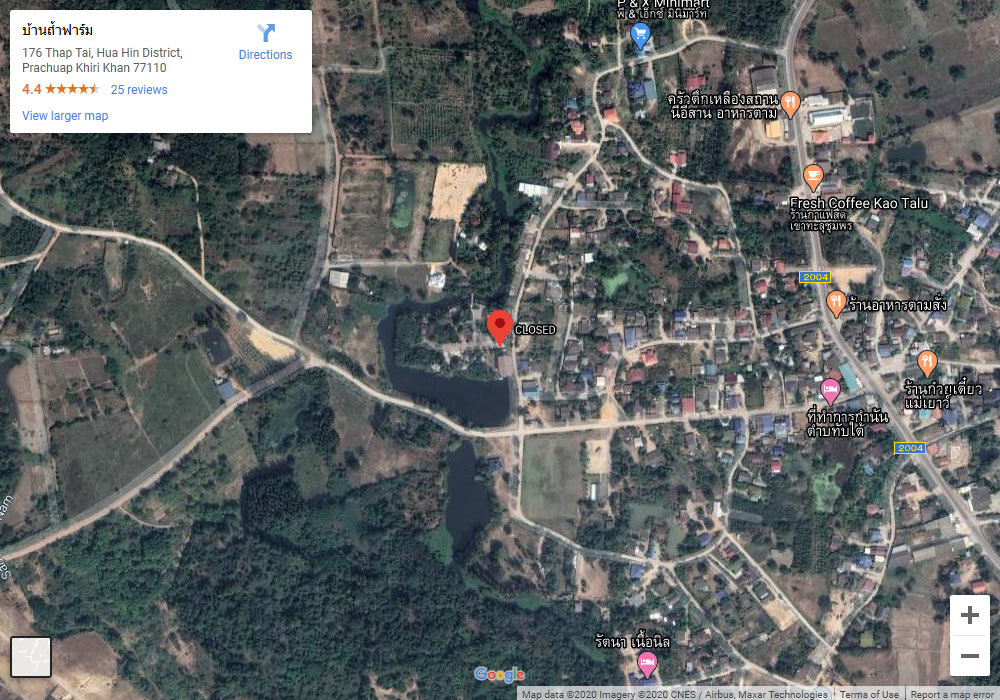Open the รัตนา เนื่อนิล lodging marker
Viewport: 1000px width, 700px height.
click(647, 661)
